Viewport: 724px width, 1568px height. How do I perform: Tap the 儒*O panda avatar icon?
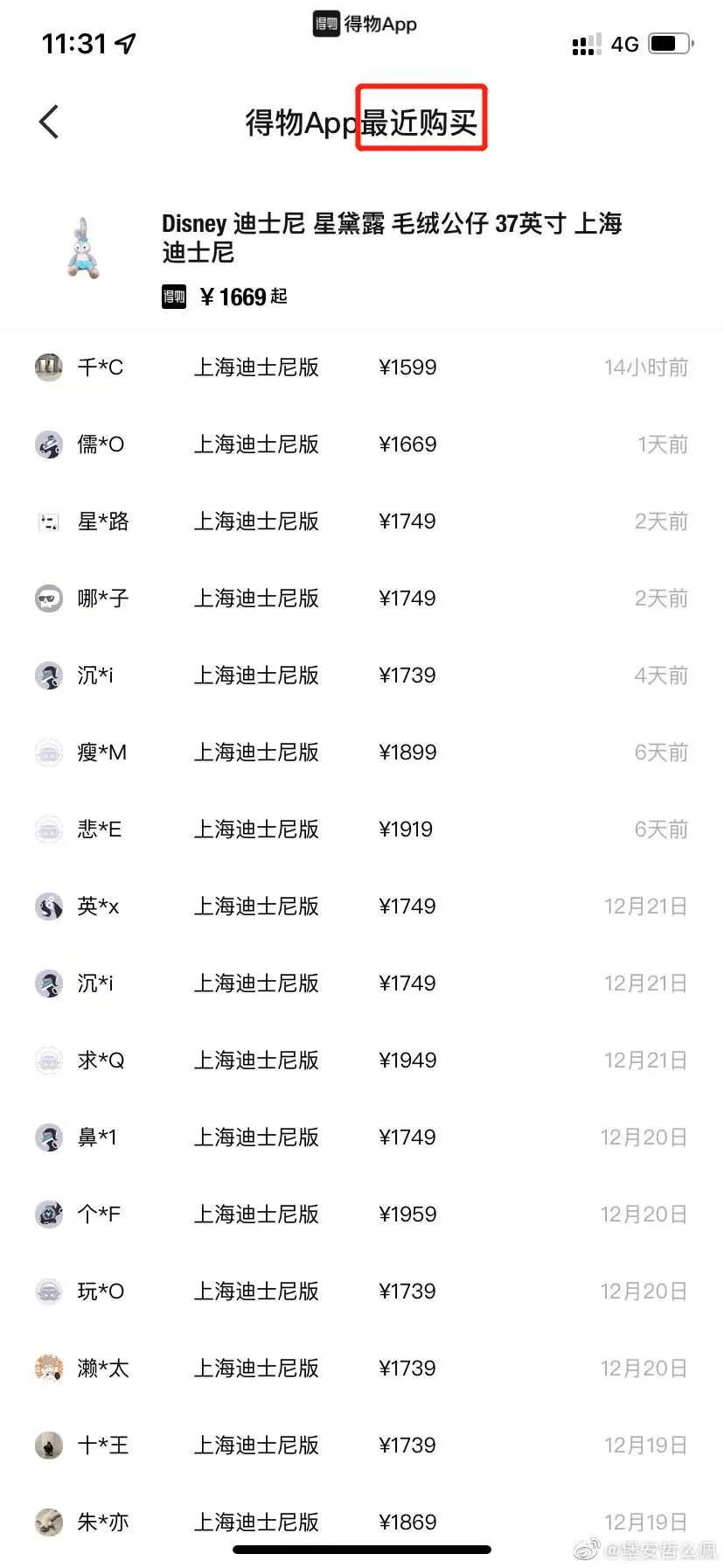tap(49, 444)
